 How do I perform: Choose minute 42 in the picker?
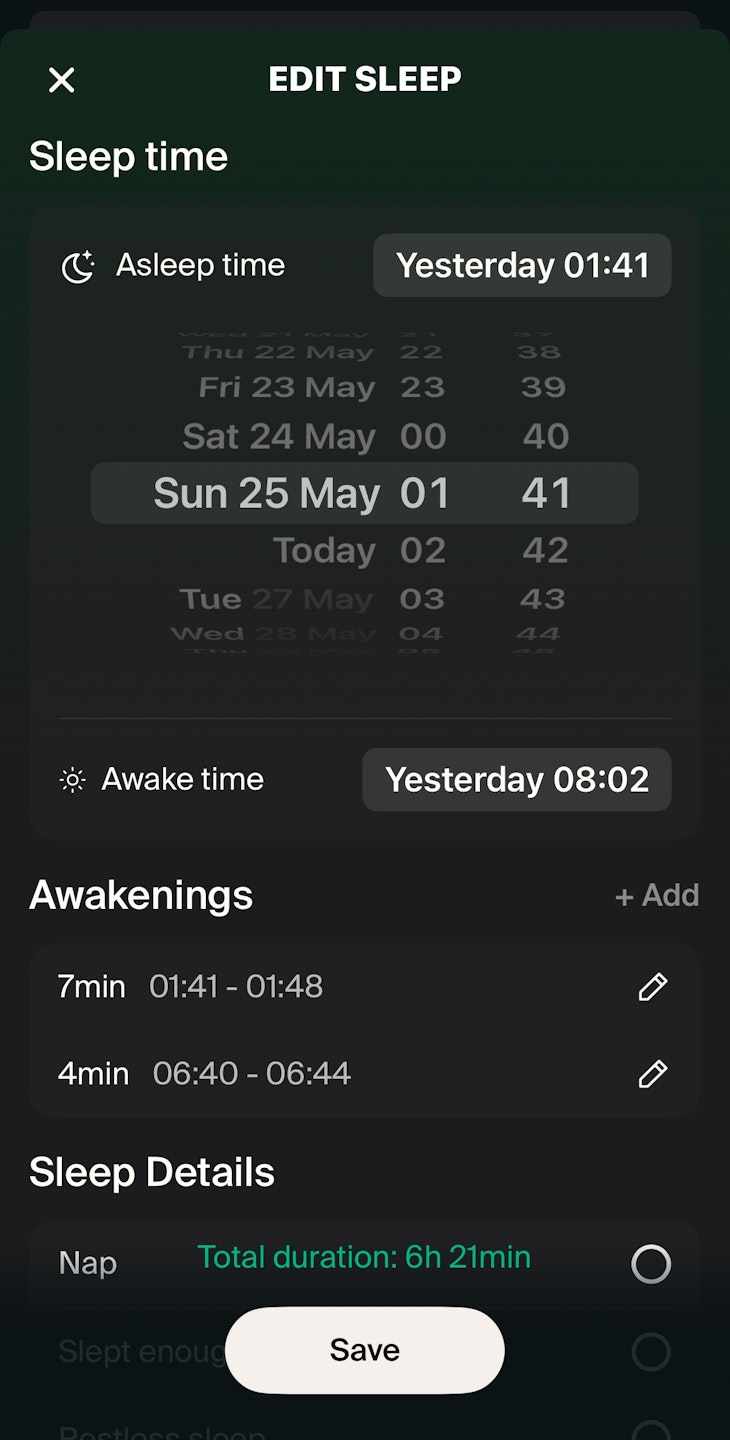coord(545,550)
